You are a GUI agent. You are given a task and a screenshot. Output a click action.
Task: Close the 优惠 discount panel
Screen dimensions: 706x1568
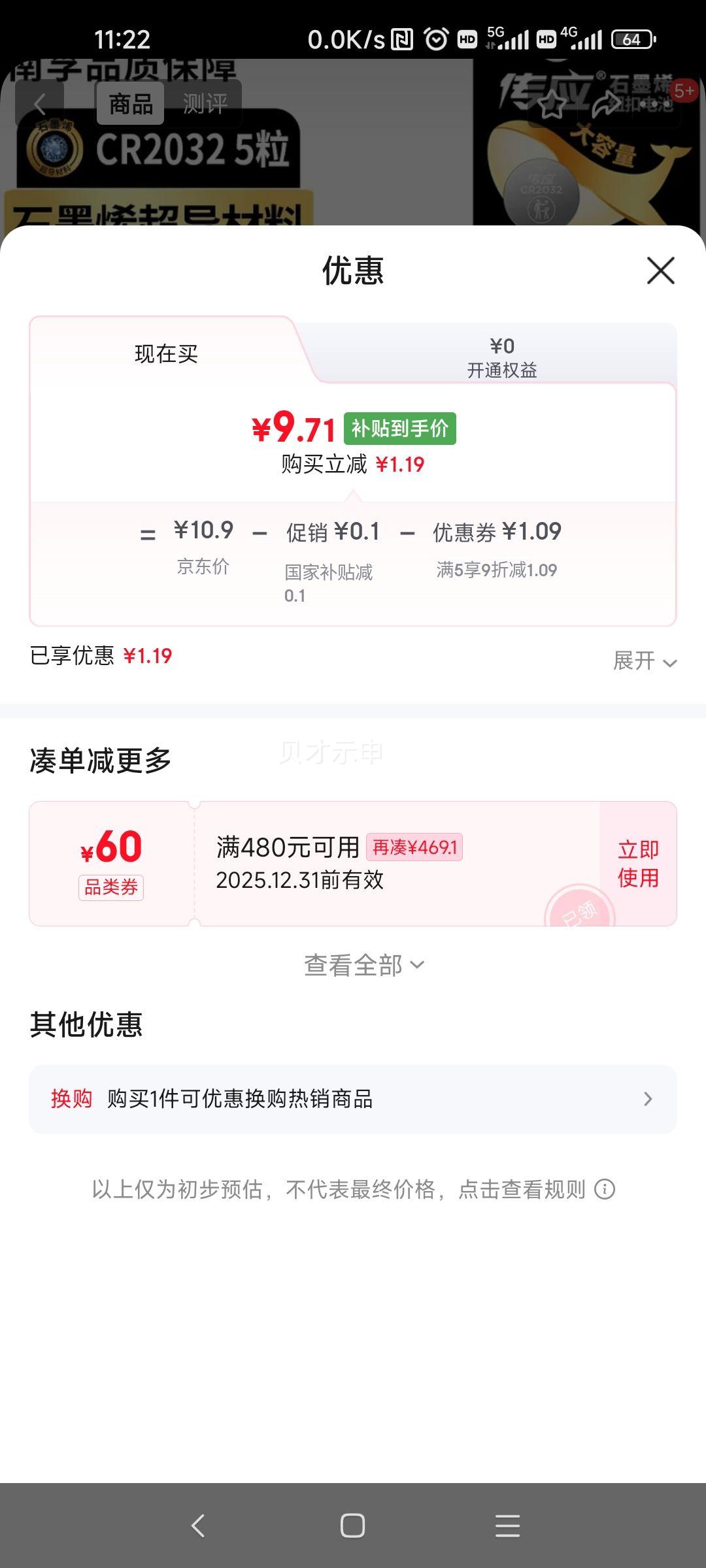pos(660,271)
